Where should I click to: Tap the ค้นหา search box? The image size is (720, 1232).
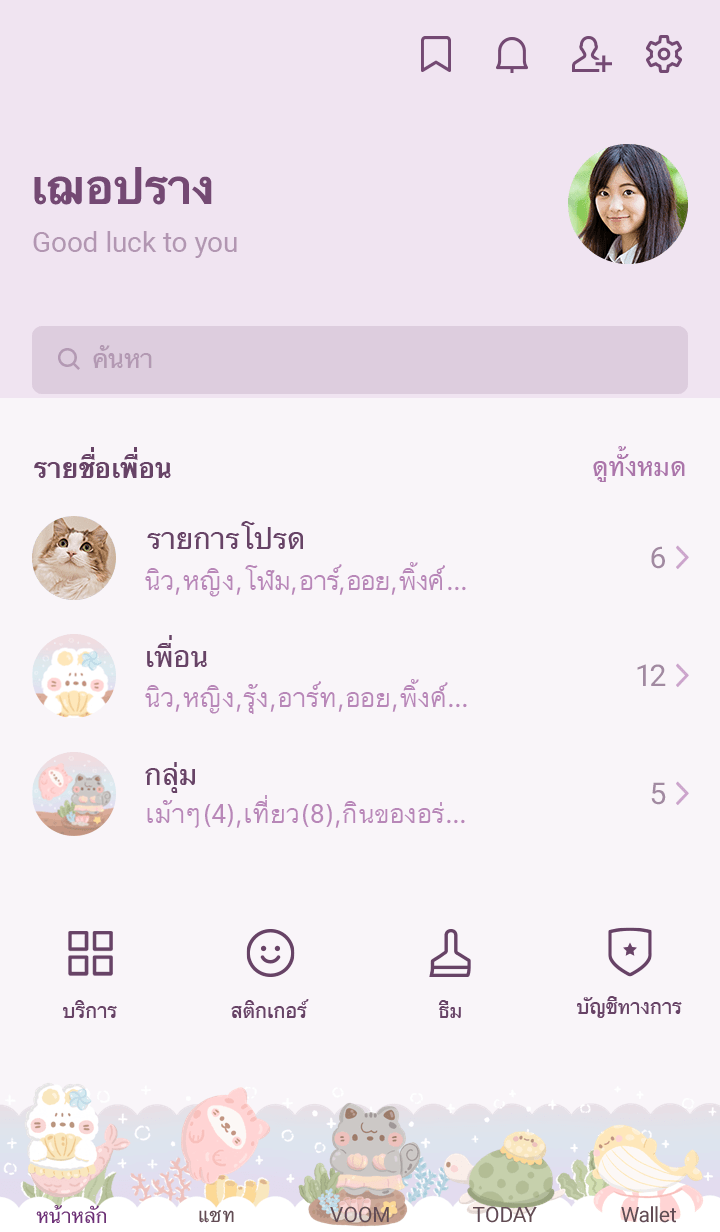[x=360, y=359]
